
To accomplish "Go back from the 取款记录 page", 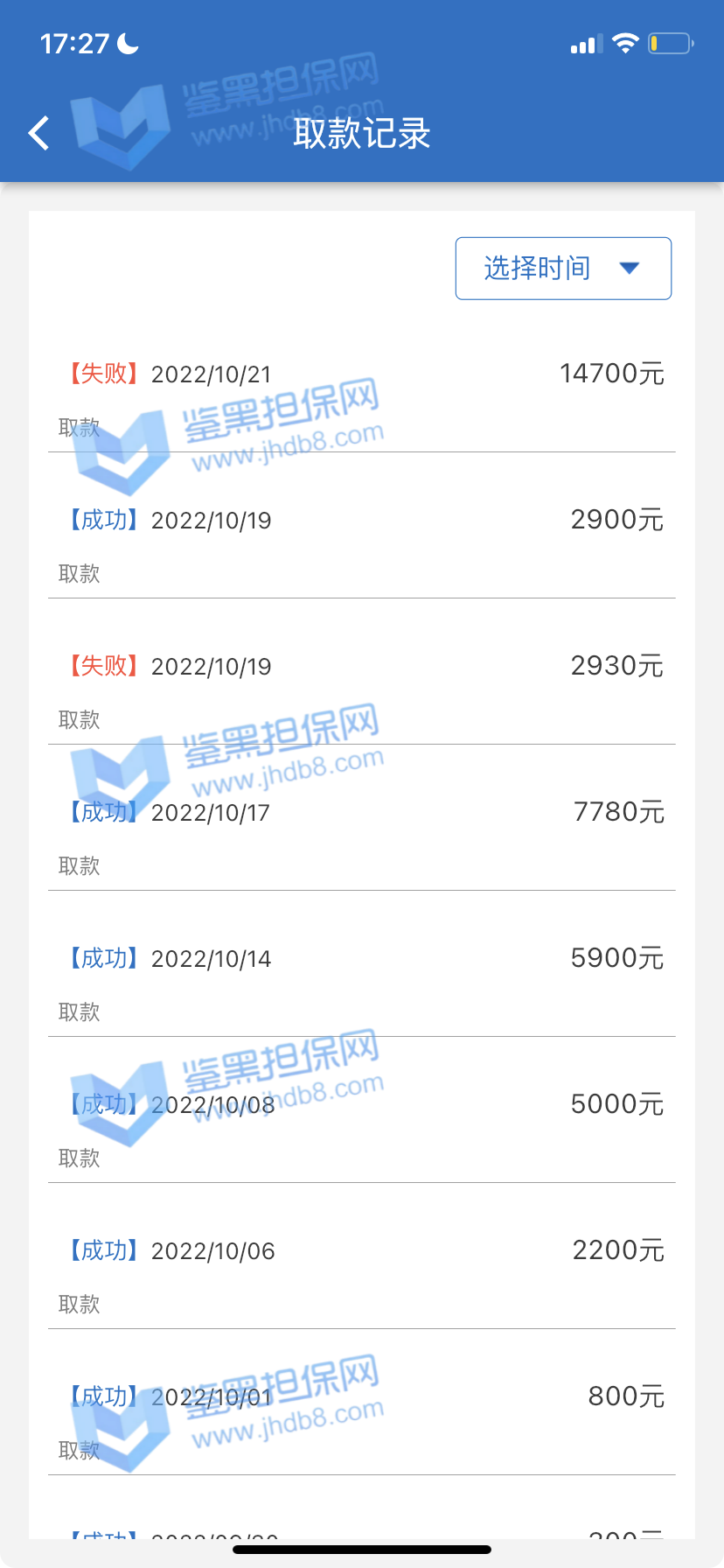I will (x=39, y=133).
